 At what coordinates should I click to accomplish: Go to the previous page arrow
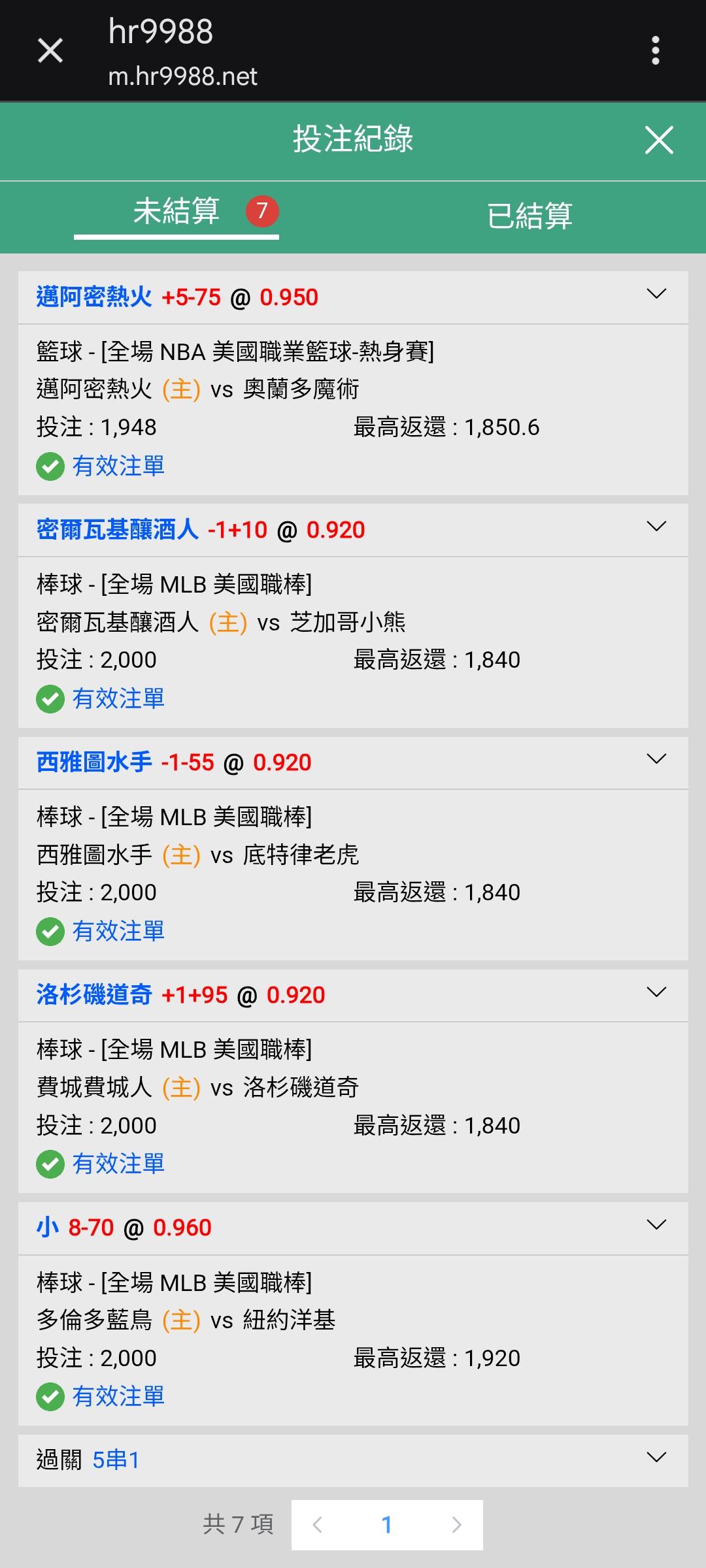318,1525
